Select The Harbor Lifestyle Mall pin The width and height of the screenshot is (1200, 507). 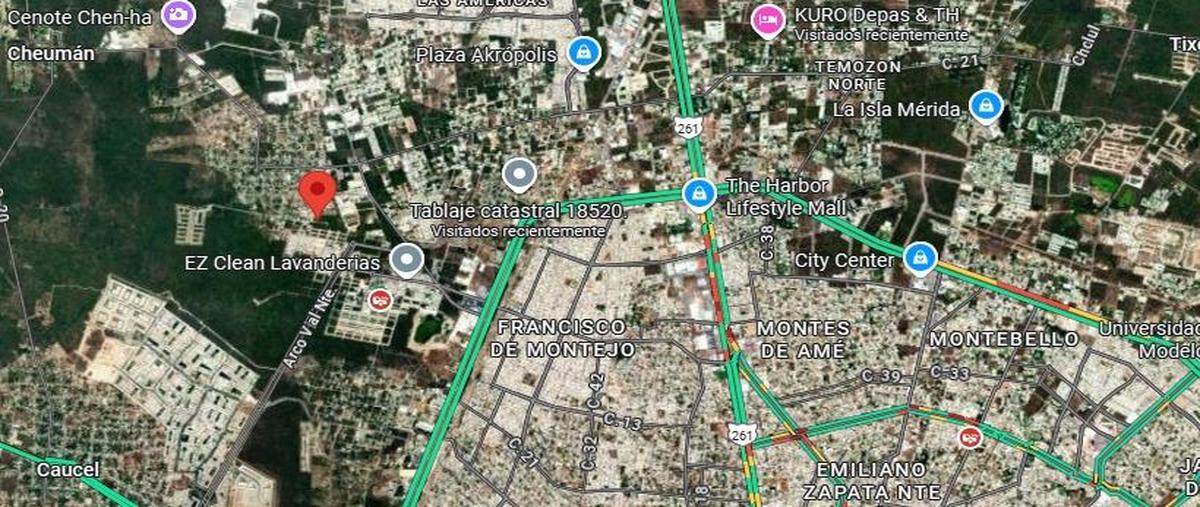click(x=699, y=193)
